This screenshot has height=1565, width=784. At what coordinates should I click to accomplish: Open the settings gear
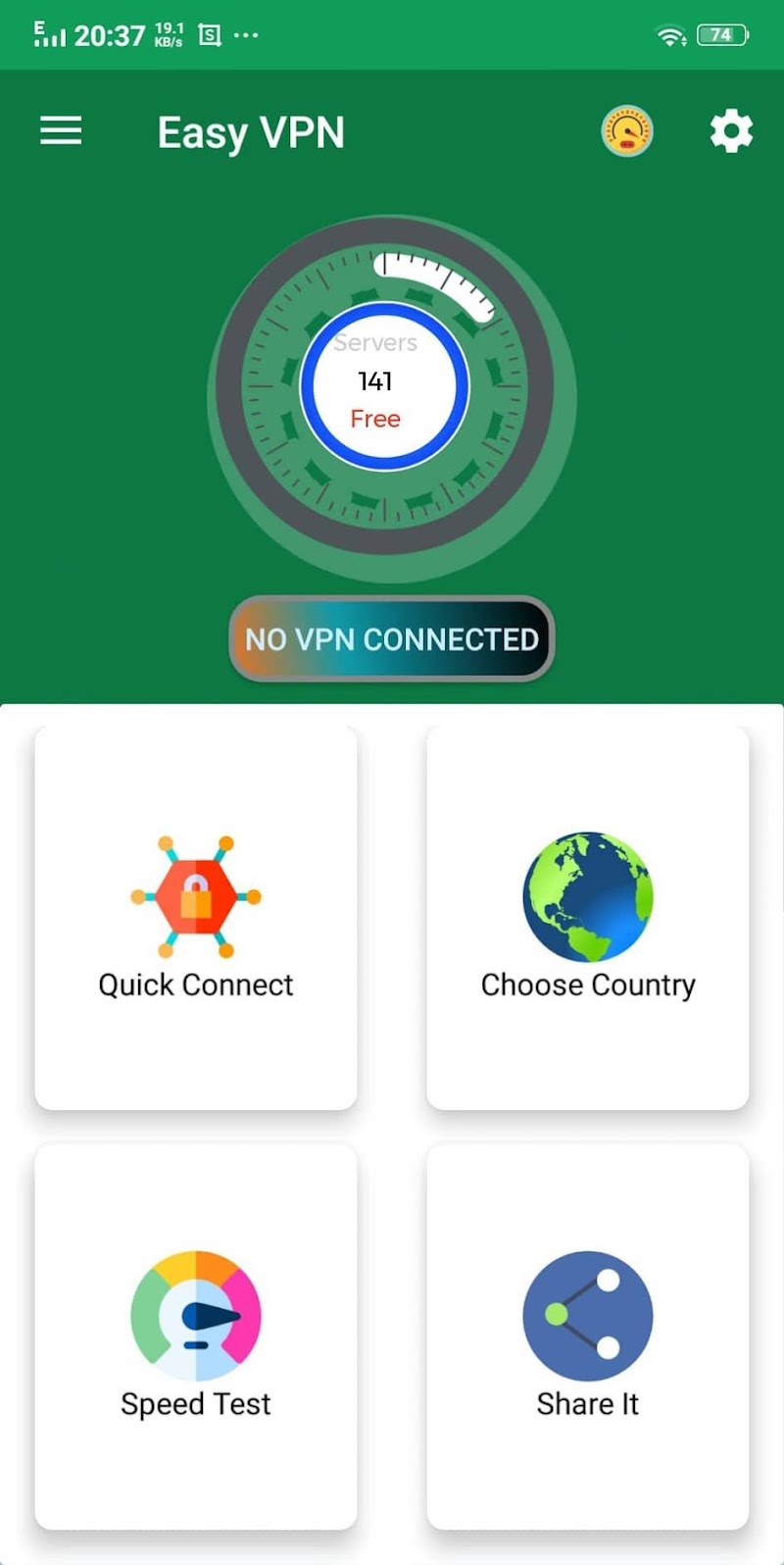pos(731,131)
